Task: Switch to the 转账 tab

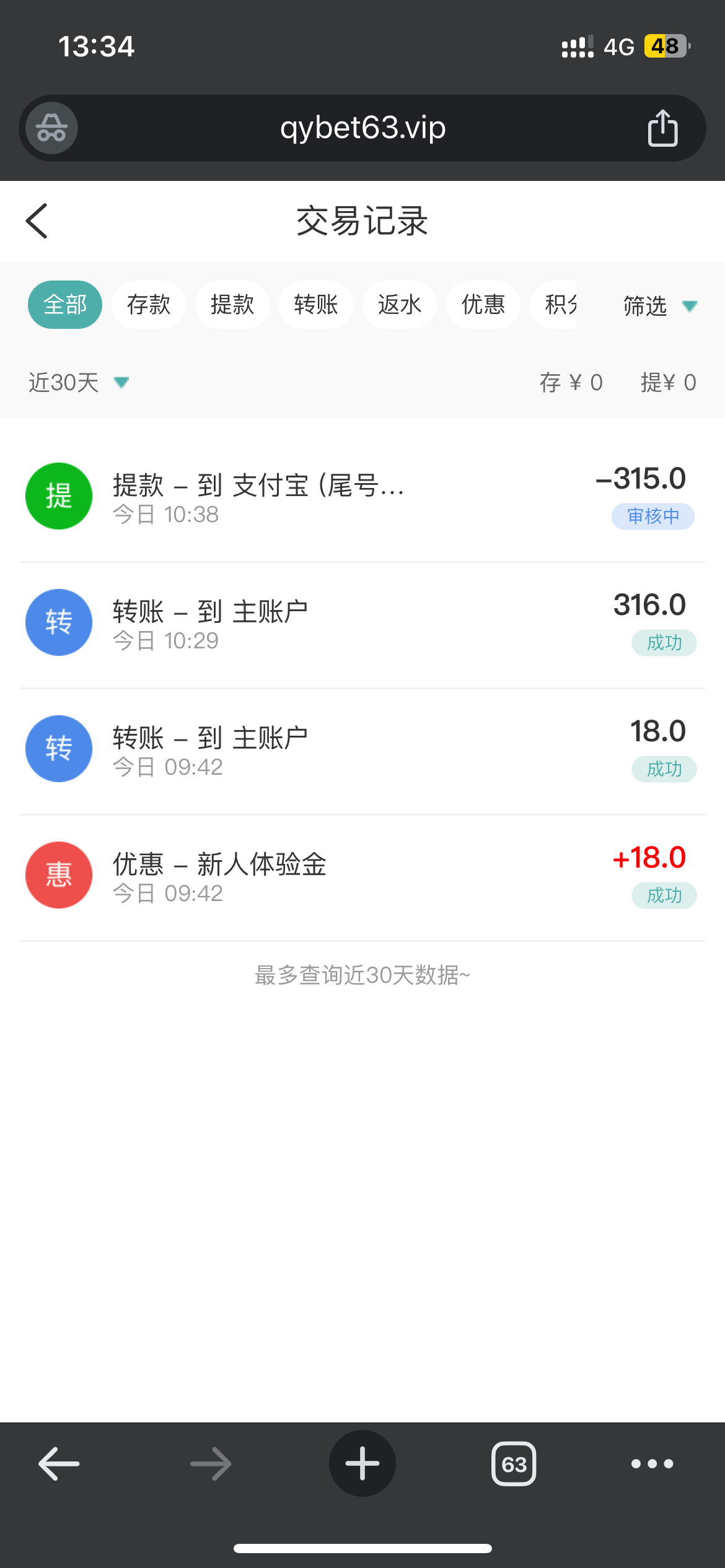Action: (x=316, y=305)
